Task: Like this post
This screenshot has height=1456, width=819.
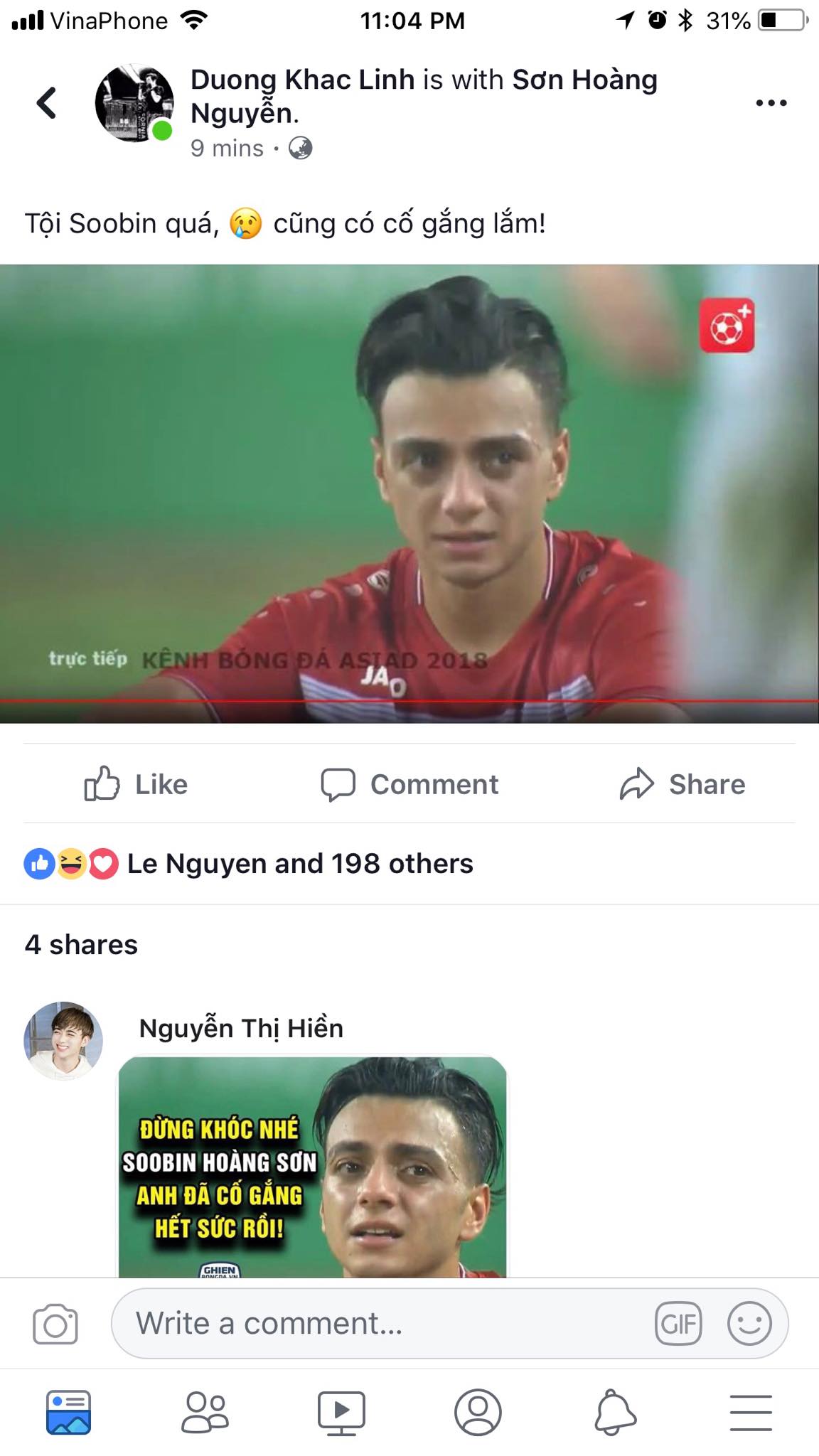Action: coord(136,784)
